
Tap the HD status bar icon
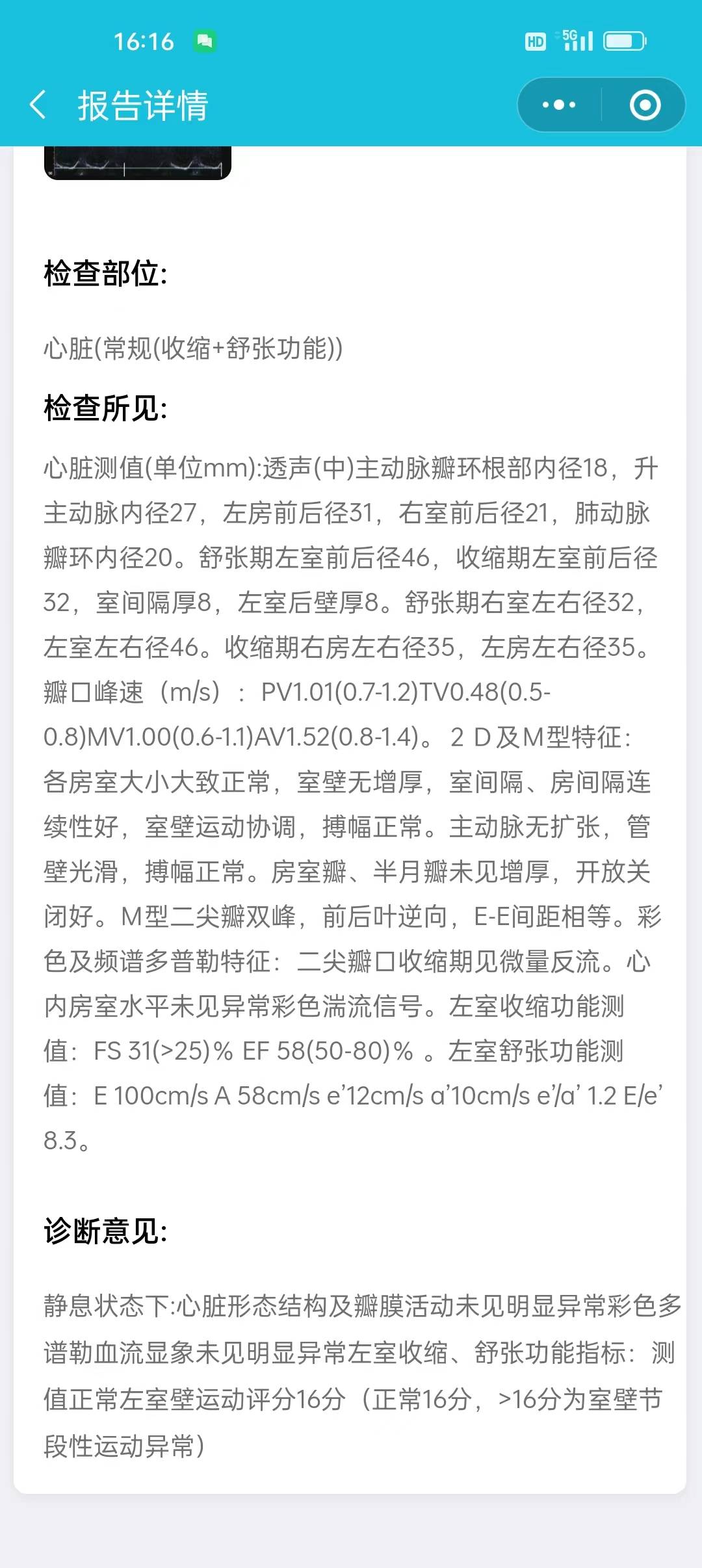coord(535,42)
